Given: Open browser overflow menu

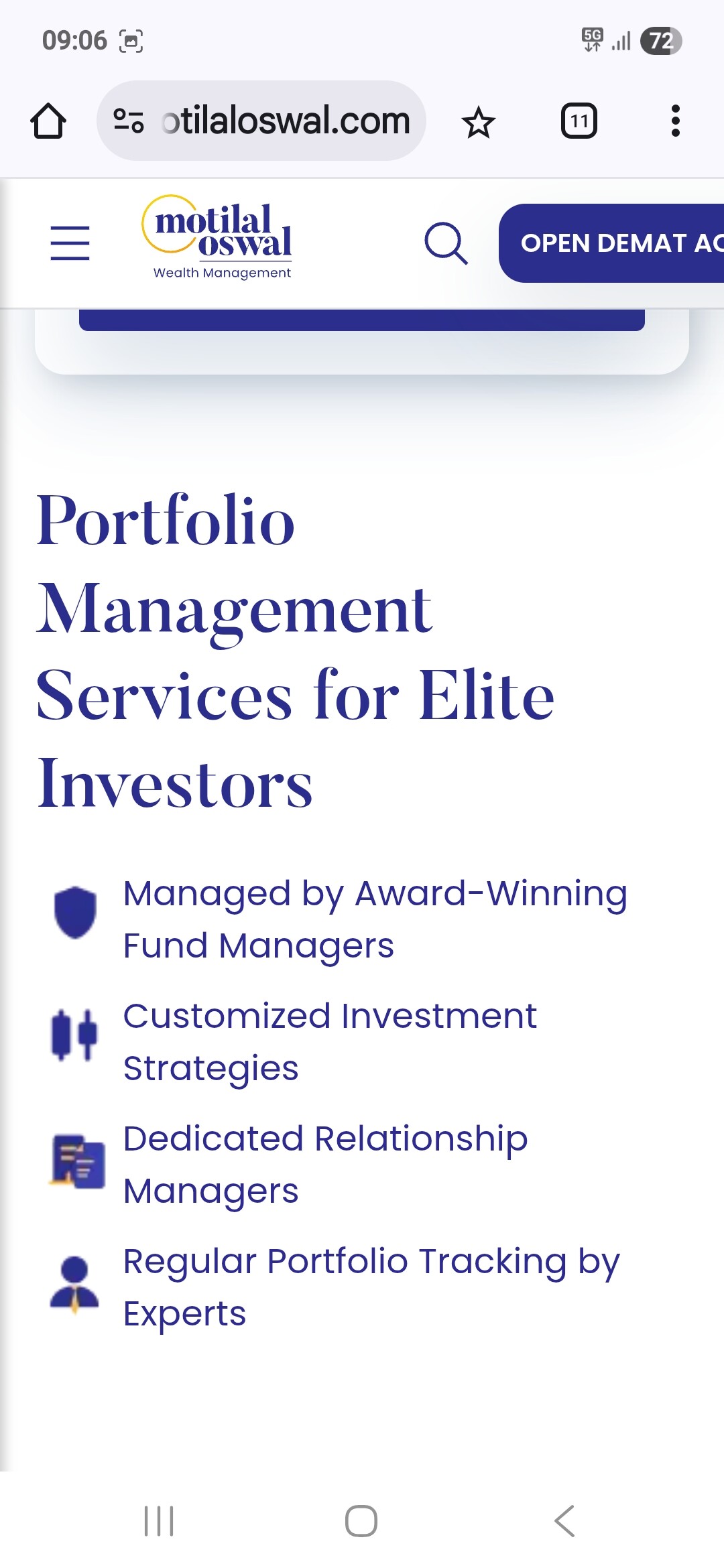Looking at the screenshot, I should coord(676,121).
